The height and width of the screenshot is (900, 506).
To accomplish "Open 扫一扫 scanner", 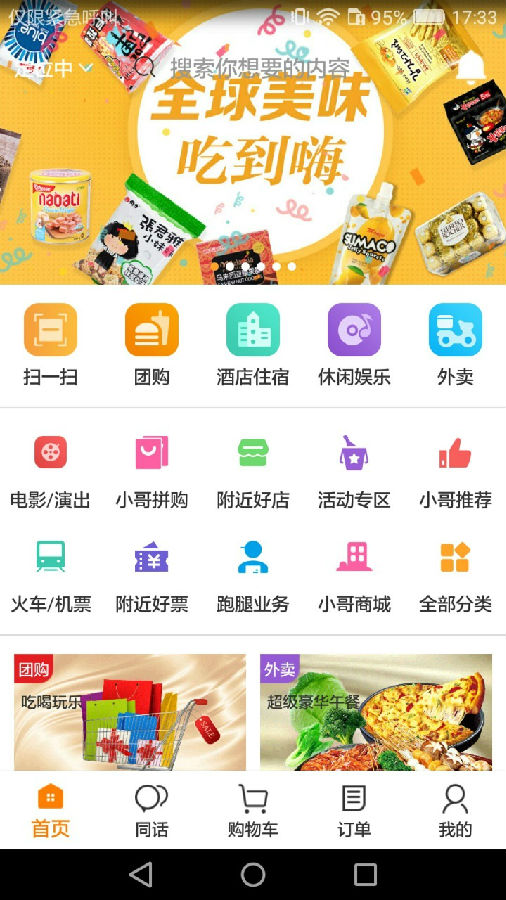I will (50, 345).
